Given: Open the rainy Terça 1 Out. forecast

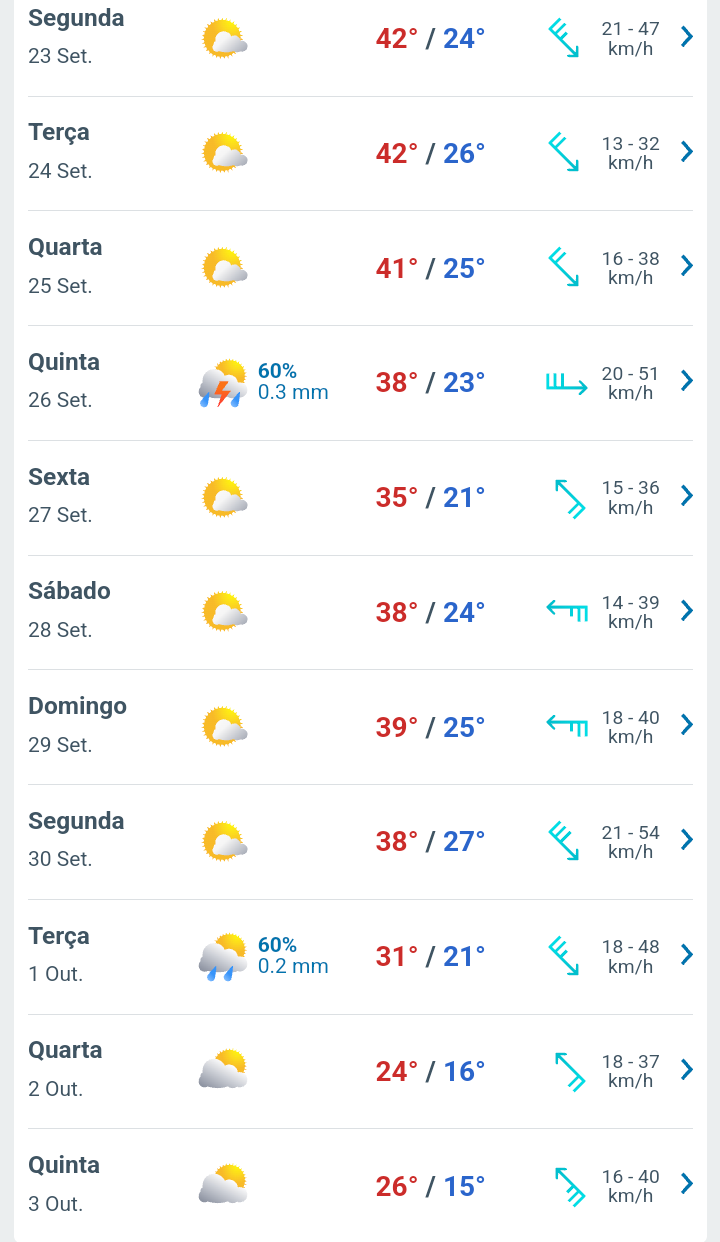Looking at the screenshot, I should pos(360,957).
